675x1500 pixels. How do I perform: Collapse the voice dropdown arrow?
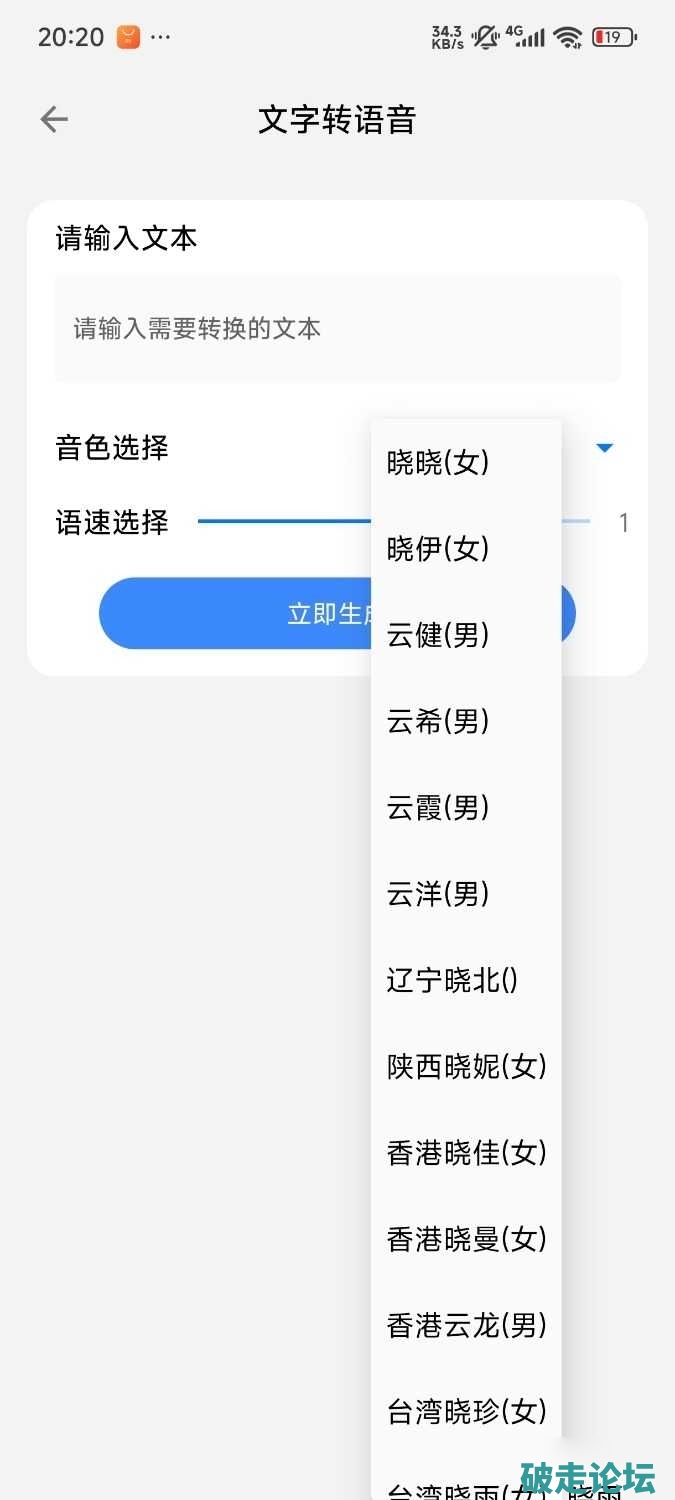coord(604,448)
